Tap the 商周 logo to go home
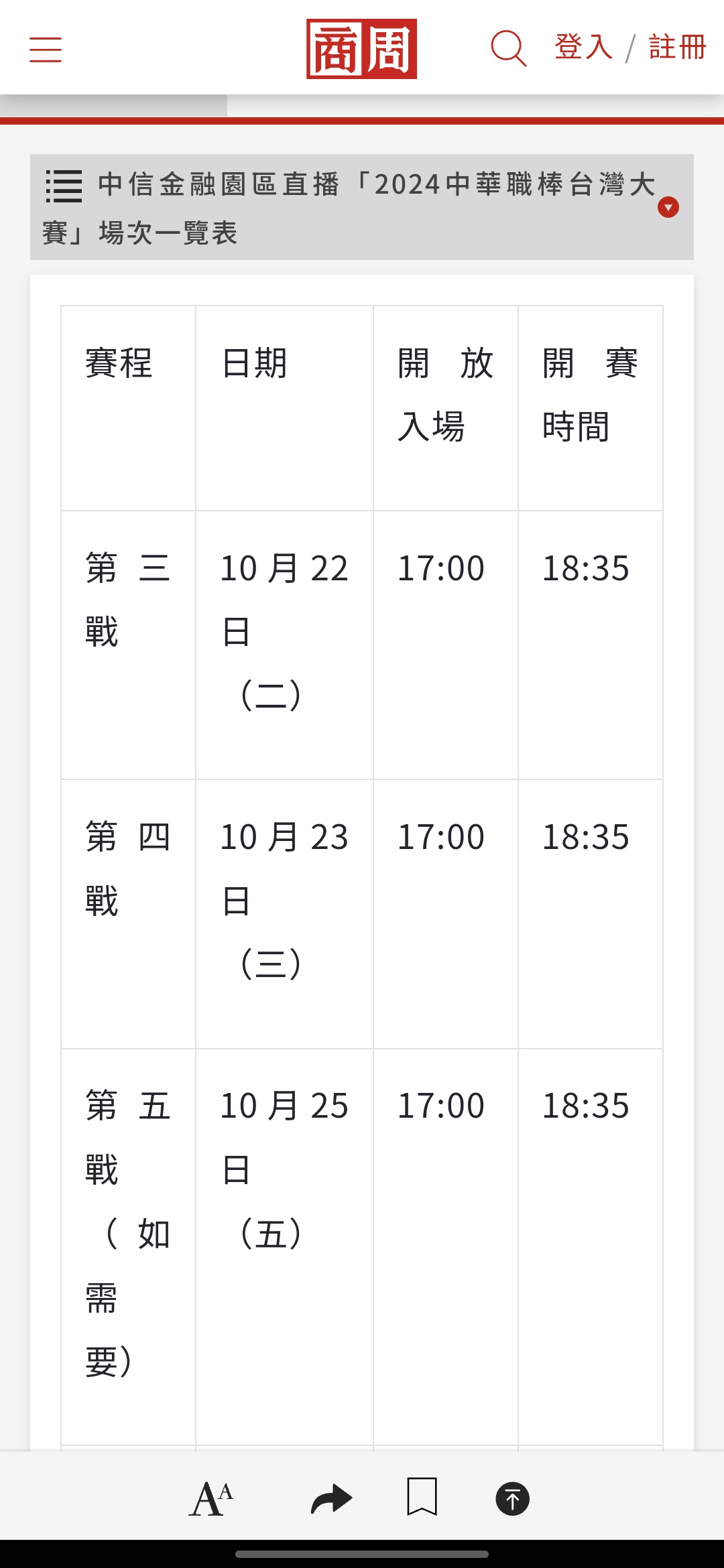724x1568 pixels. pyautogui.click(x=361, y=49)
